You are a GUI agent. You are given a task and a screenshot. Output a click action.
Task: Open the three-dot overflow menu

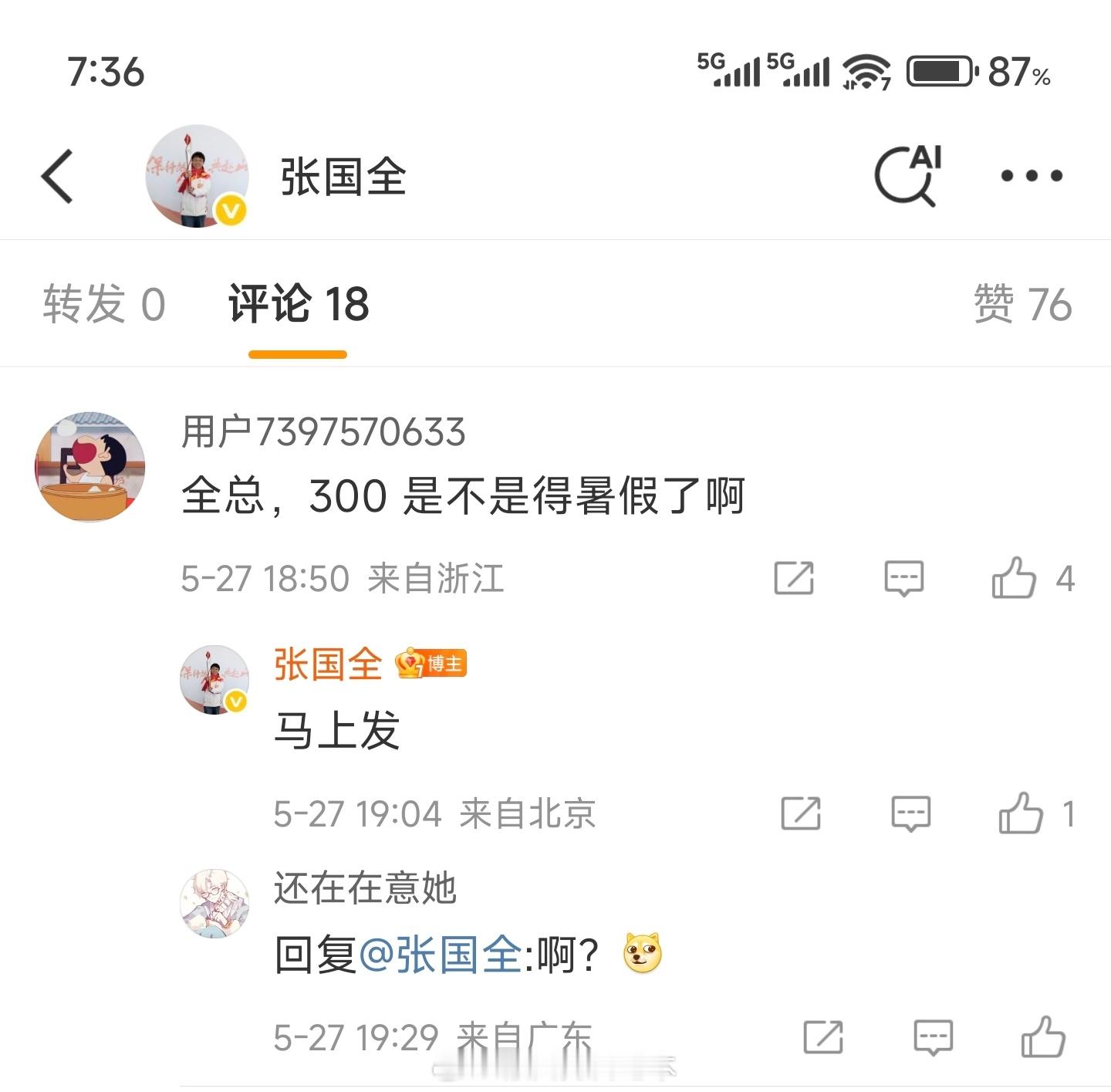[x=1032, y=176]
